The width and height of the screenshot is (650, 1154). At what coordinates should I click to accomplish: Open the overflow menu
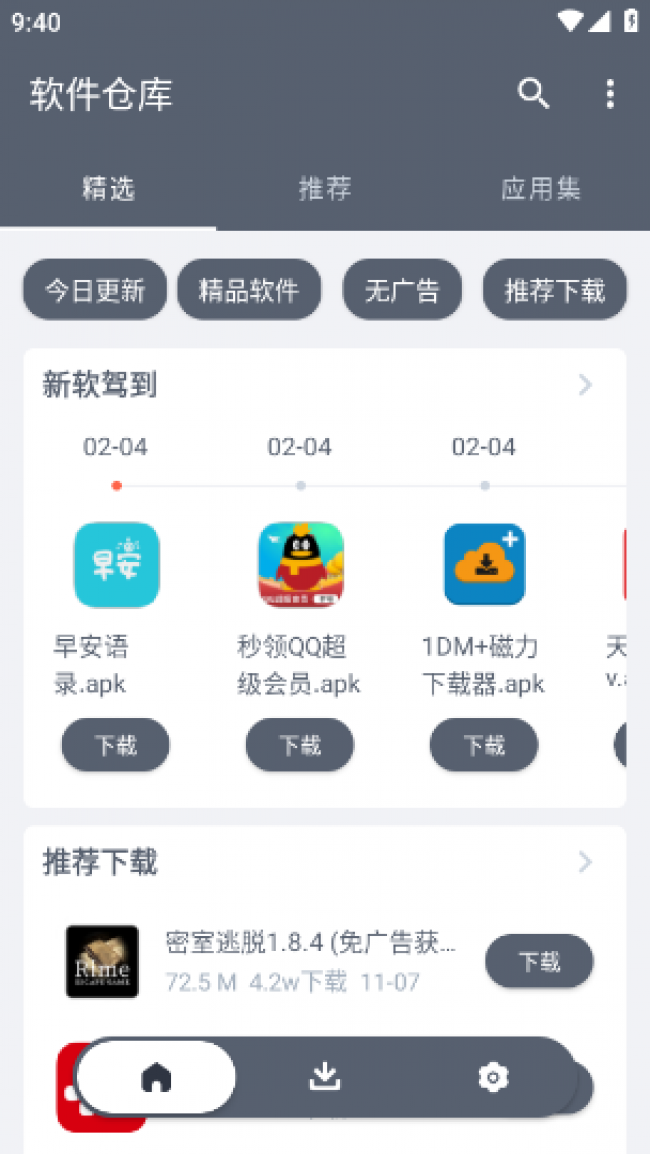(x=610, y=94)
